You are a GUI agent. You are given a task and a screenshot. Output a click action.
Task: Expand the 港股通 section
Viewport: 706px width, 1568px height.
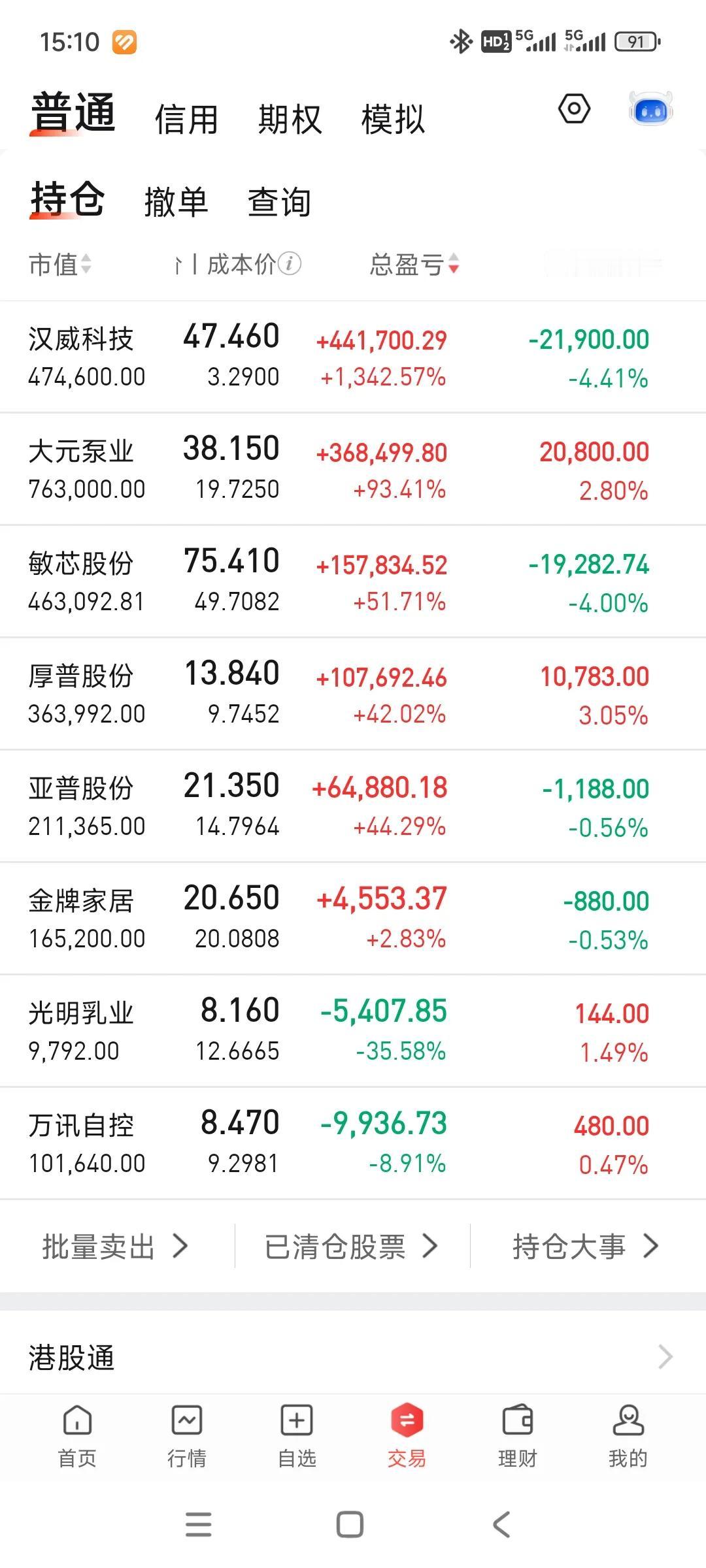click(x=353, y=1358)
